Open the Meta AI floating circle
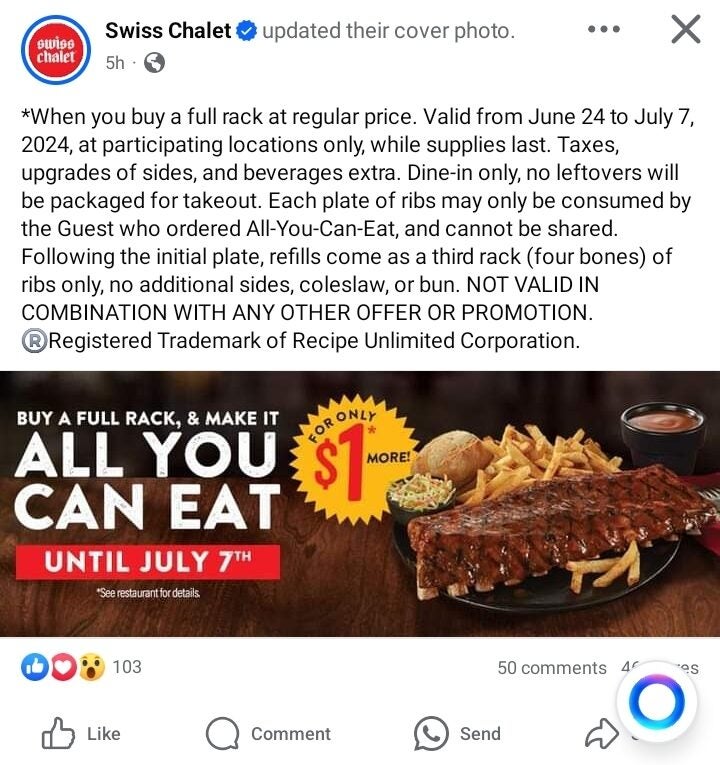The width and height of the screenshot is (720, 765). coord(656,703)
